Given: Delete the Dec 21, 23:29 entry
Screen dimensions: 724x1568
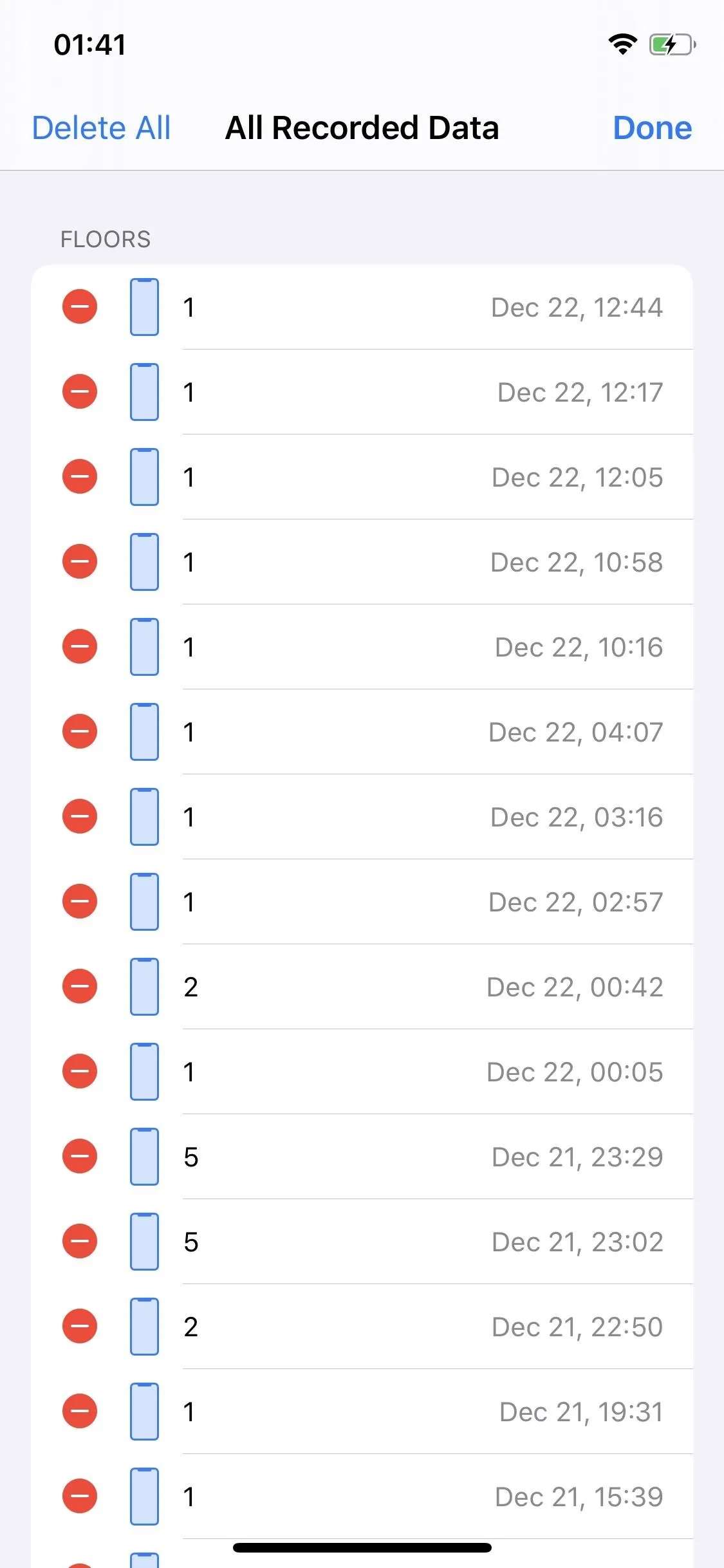Looking at the screenshot, I should (x=80, y=1156).
